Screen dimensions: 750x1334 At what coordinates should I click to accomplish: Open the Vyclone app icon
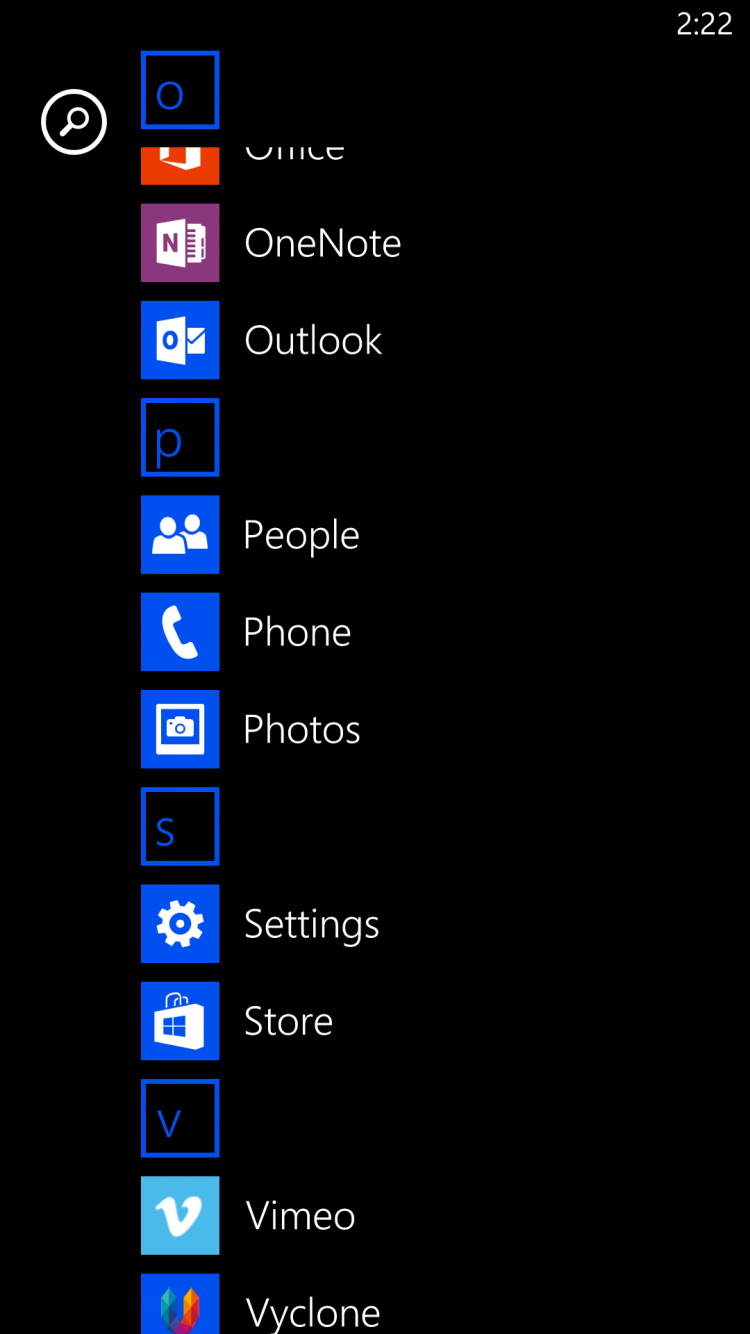click(180, 1310)
